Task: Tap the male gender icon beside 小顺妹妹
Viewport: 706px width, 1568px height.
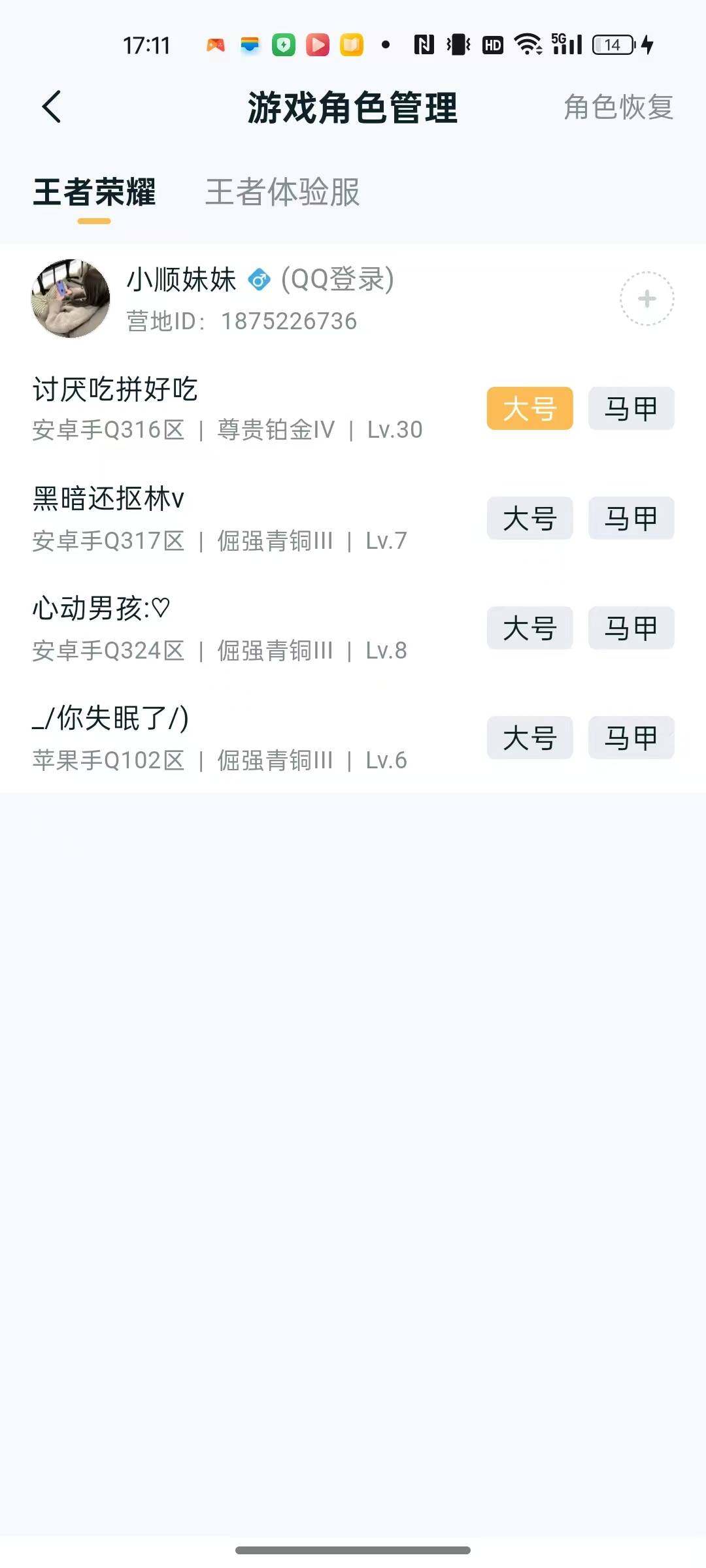Action: point(259,280)
